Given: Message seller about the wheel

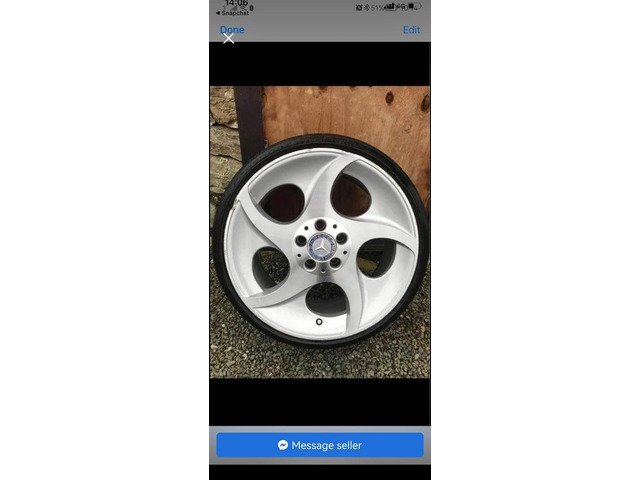Looking at the screenshot, I should pos(320,445).
